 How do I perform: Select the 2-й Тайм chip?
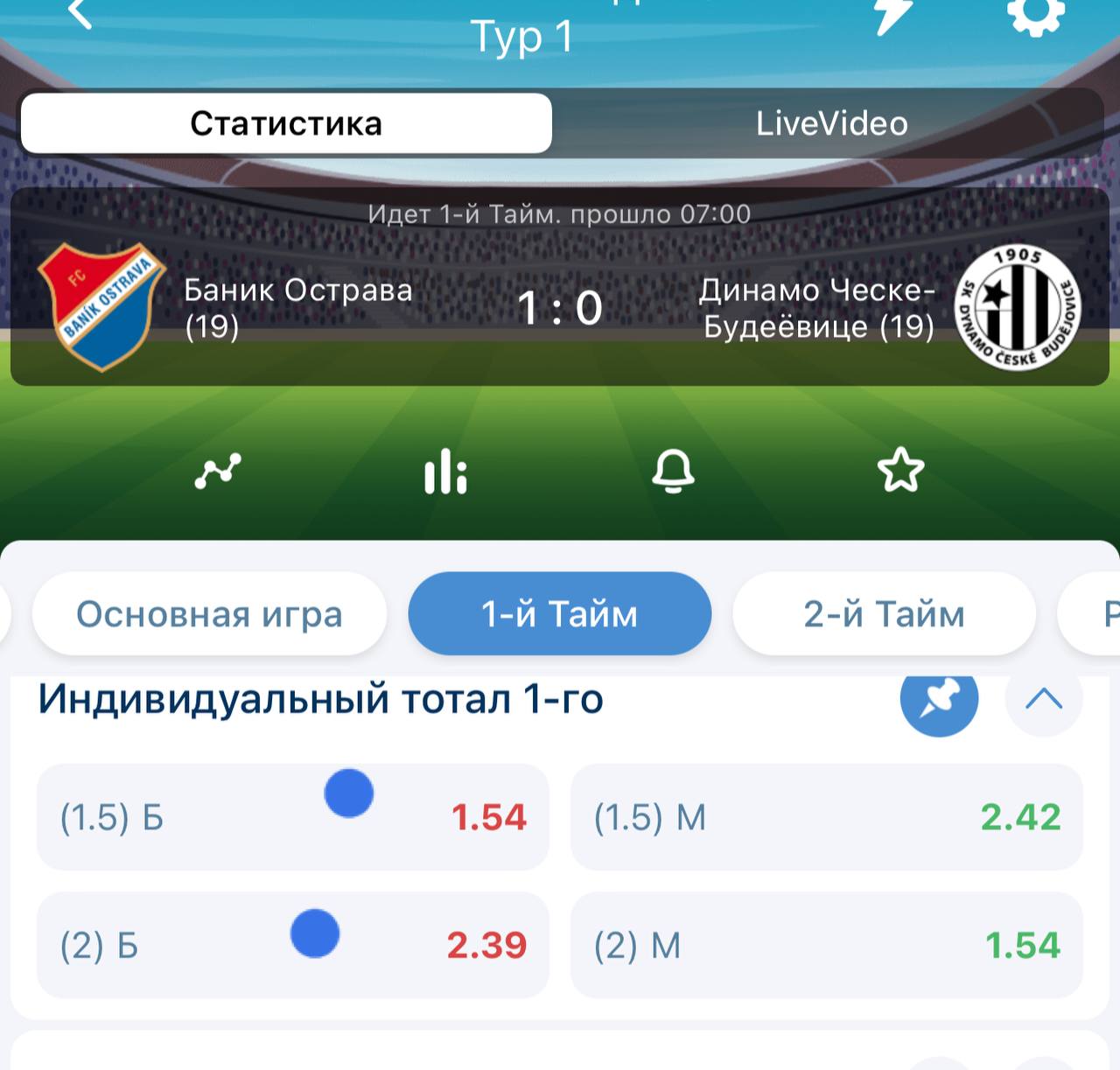click(x=884, y=614)
